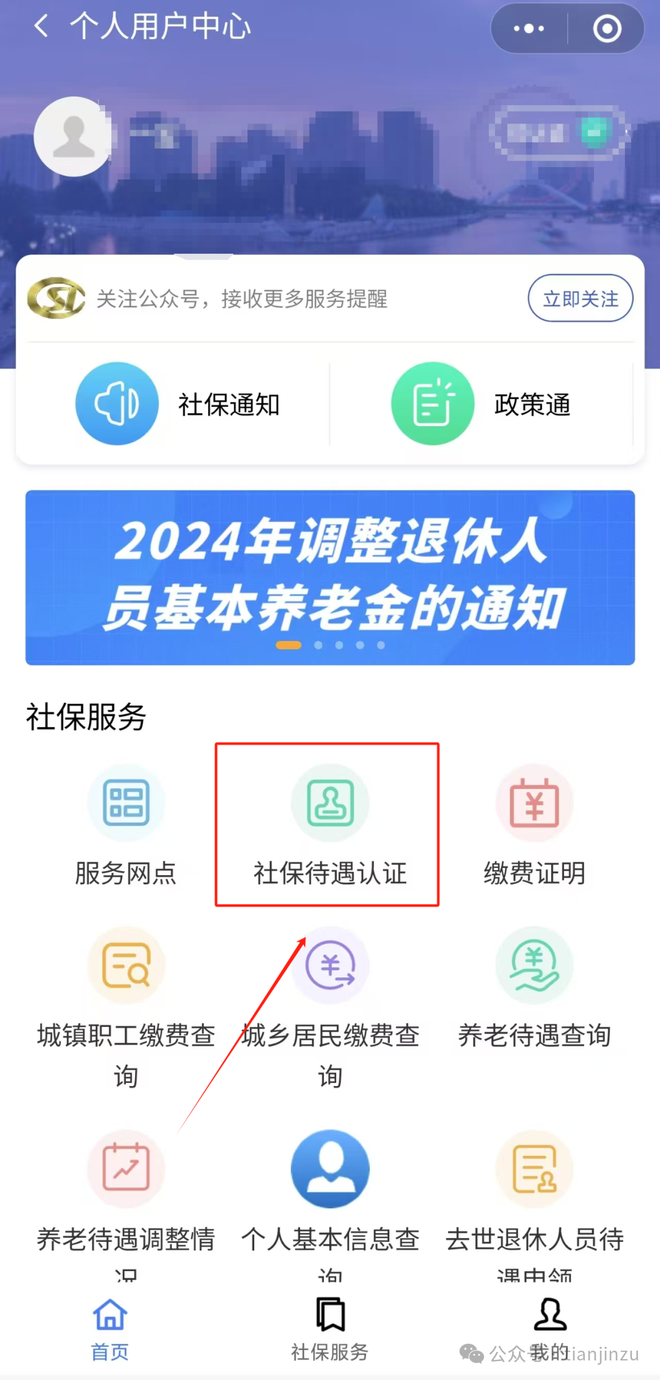
Task: Tap the profile avatar
Action: point(72,137)
